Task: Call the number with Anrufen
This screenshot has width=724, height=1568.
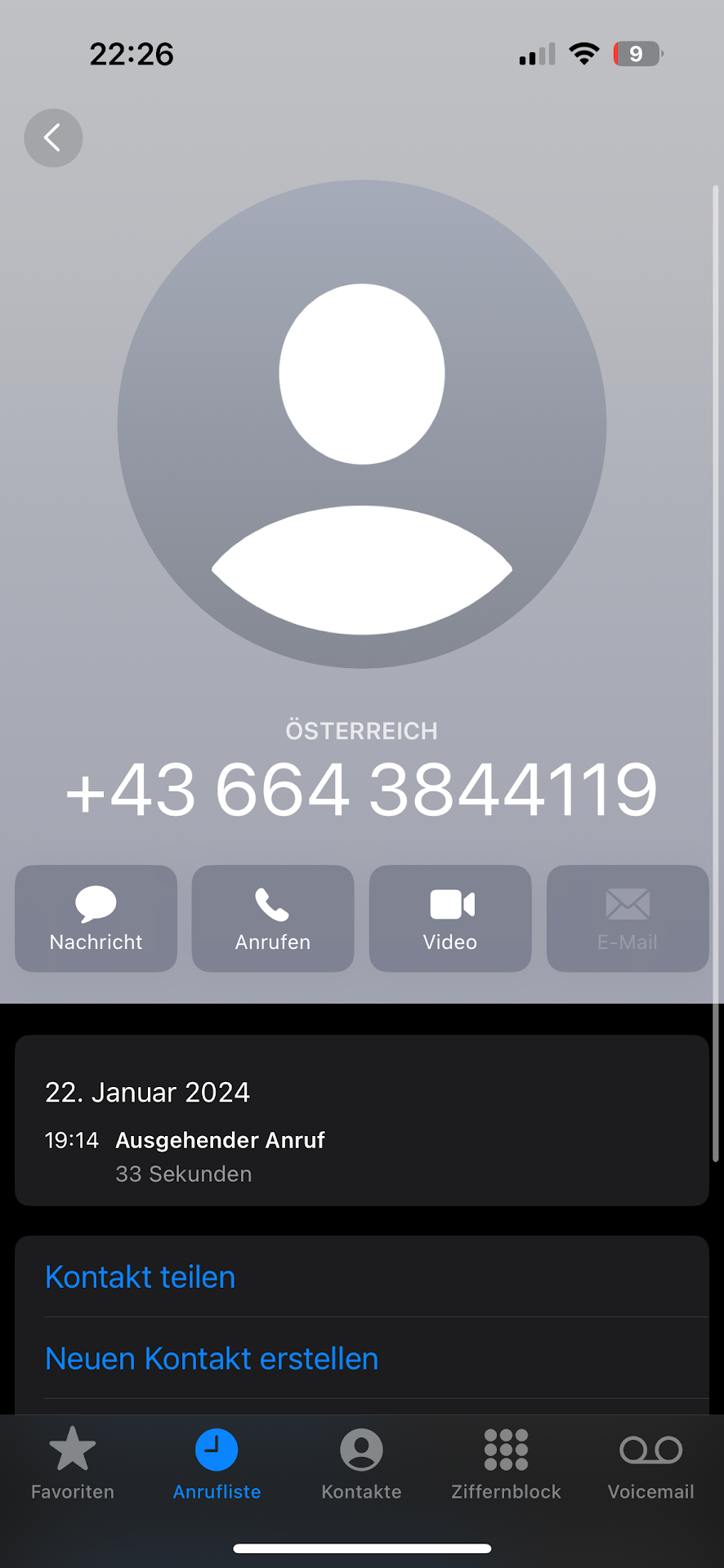Action: [273, 919]
